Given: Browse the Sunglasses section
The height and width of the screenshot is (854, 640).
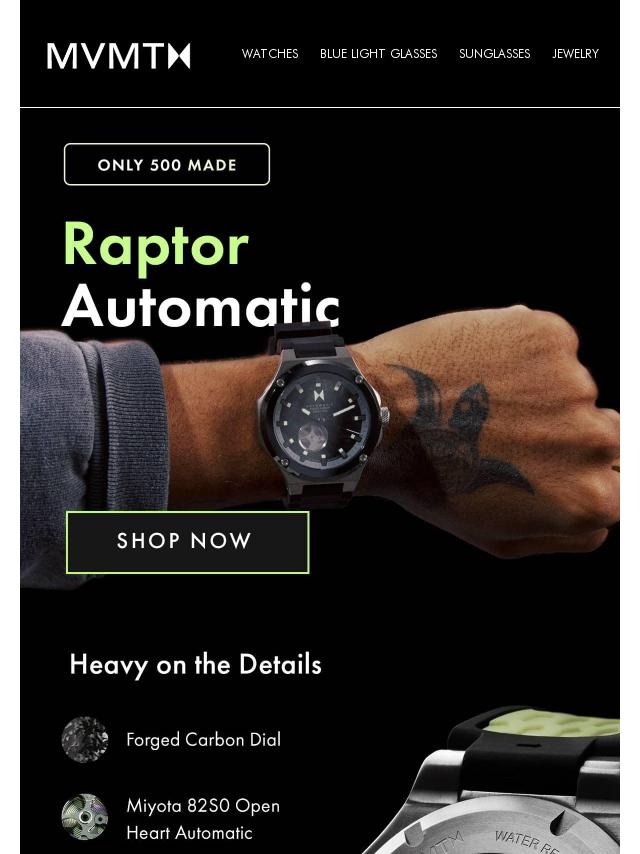Looking at the screenshot, I should pos(494,54).
